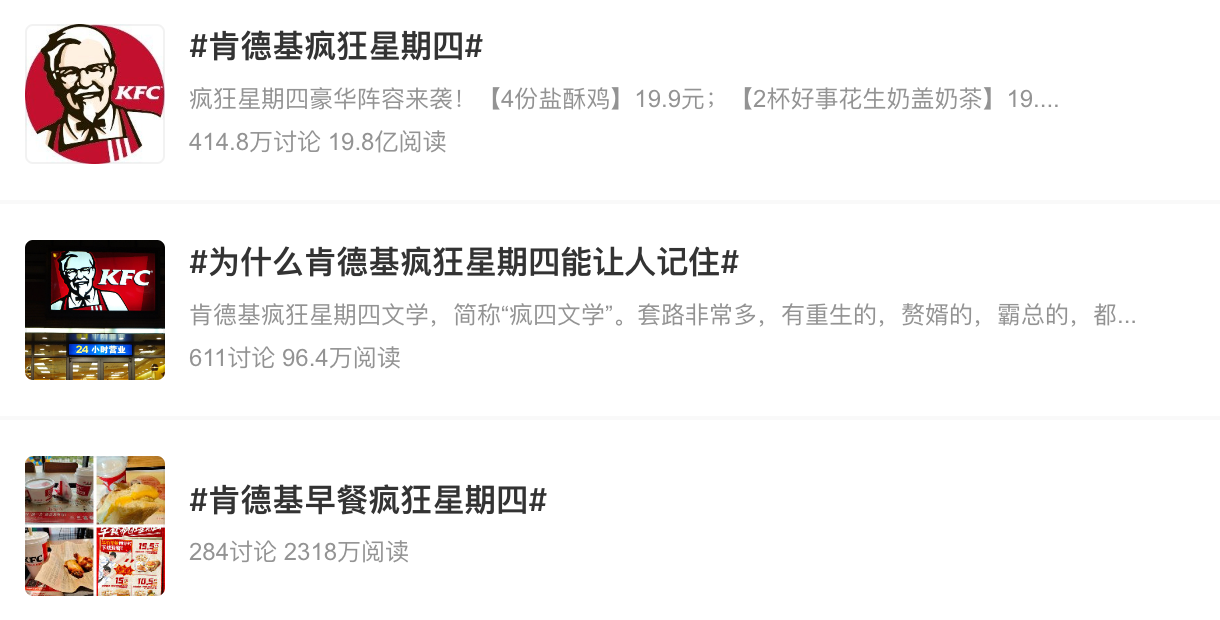Open topic #为什么肯德基疯狂星期四能让人记住#
The image size is (1220, 620).
463,263
